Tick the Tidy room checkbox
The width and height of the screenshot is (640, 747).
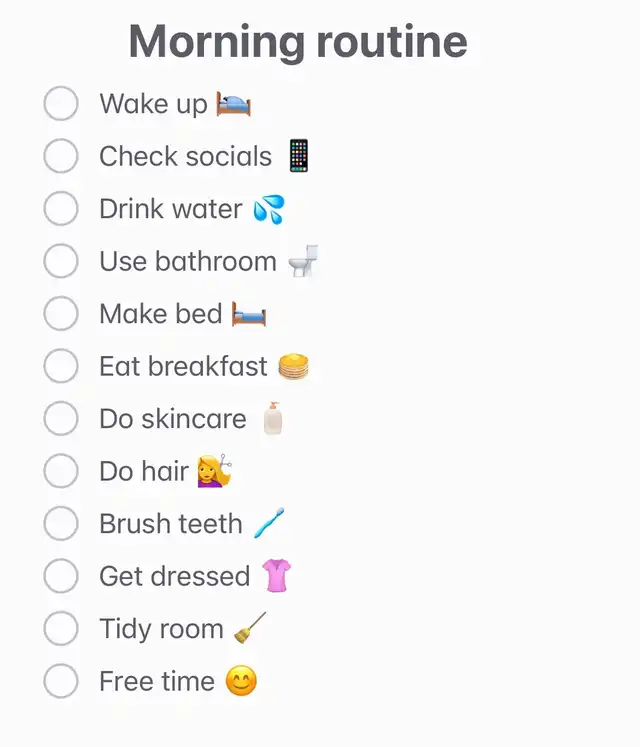click(61, 628)
